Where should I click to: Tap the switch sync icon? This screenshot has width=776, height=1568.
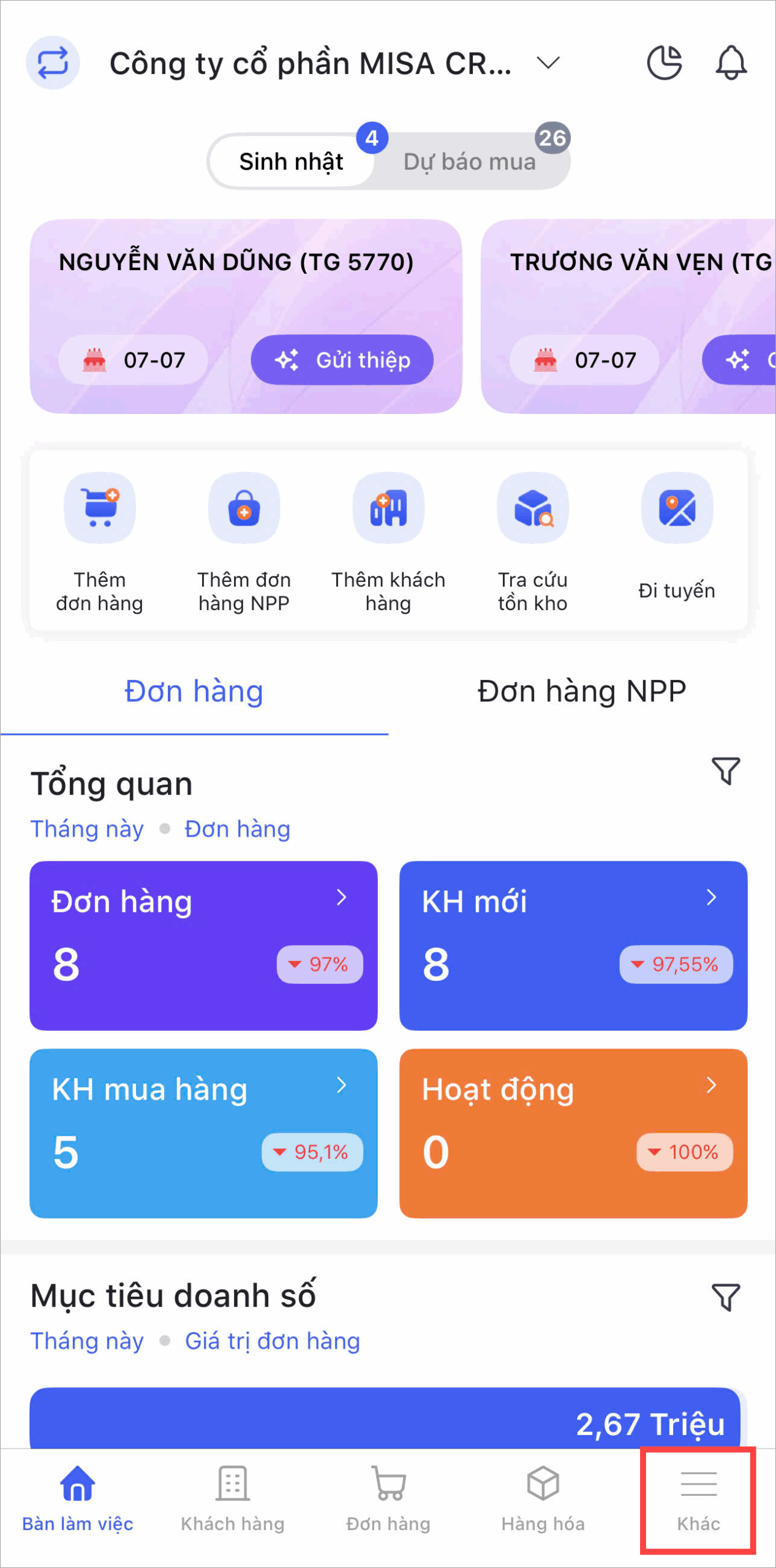tap(53, 63)
